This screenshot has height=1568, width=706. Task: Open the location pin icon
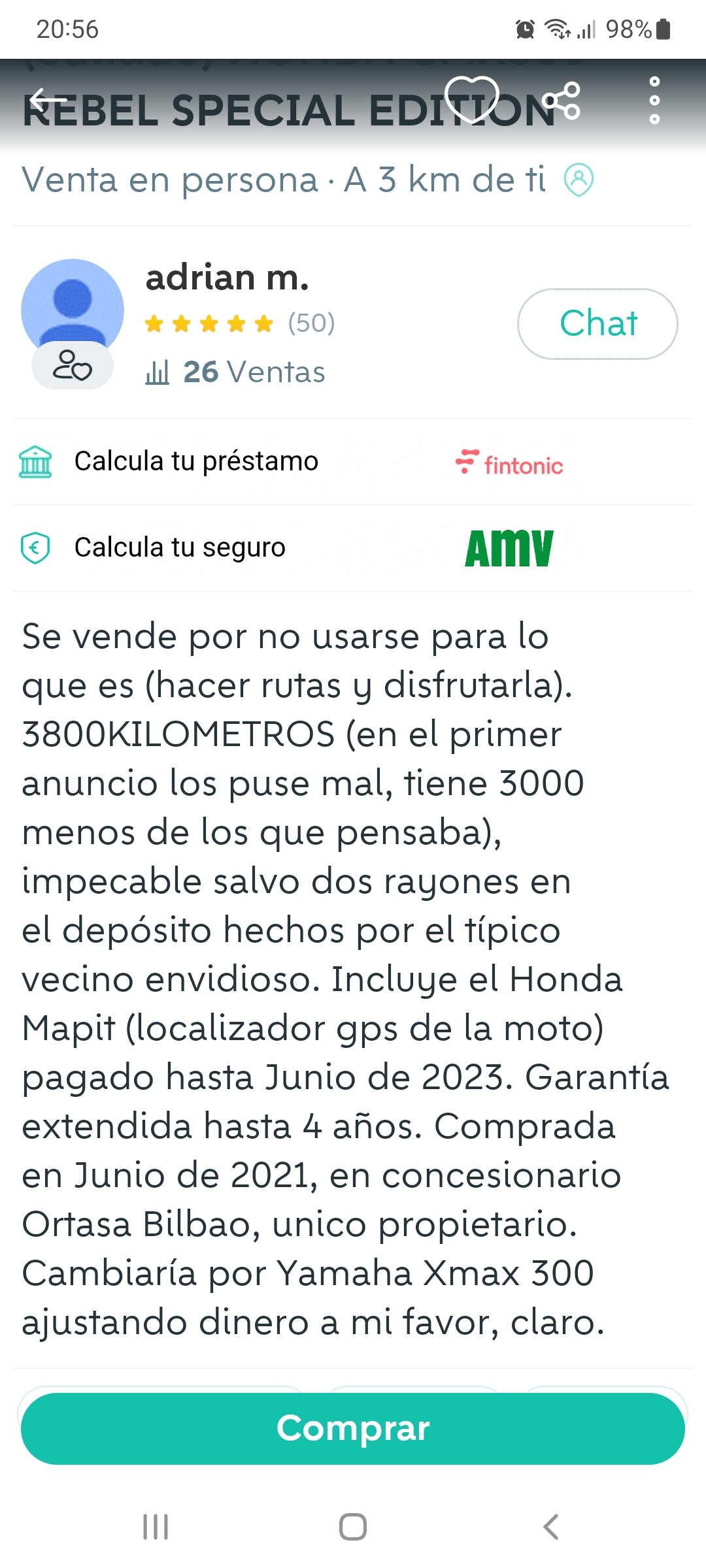[x=579, y=180]
